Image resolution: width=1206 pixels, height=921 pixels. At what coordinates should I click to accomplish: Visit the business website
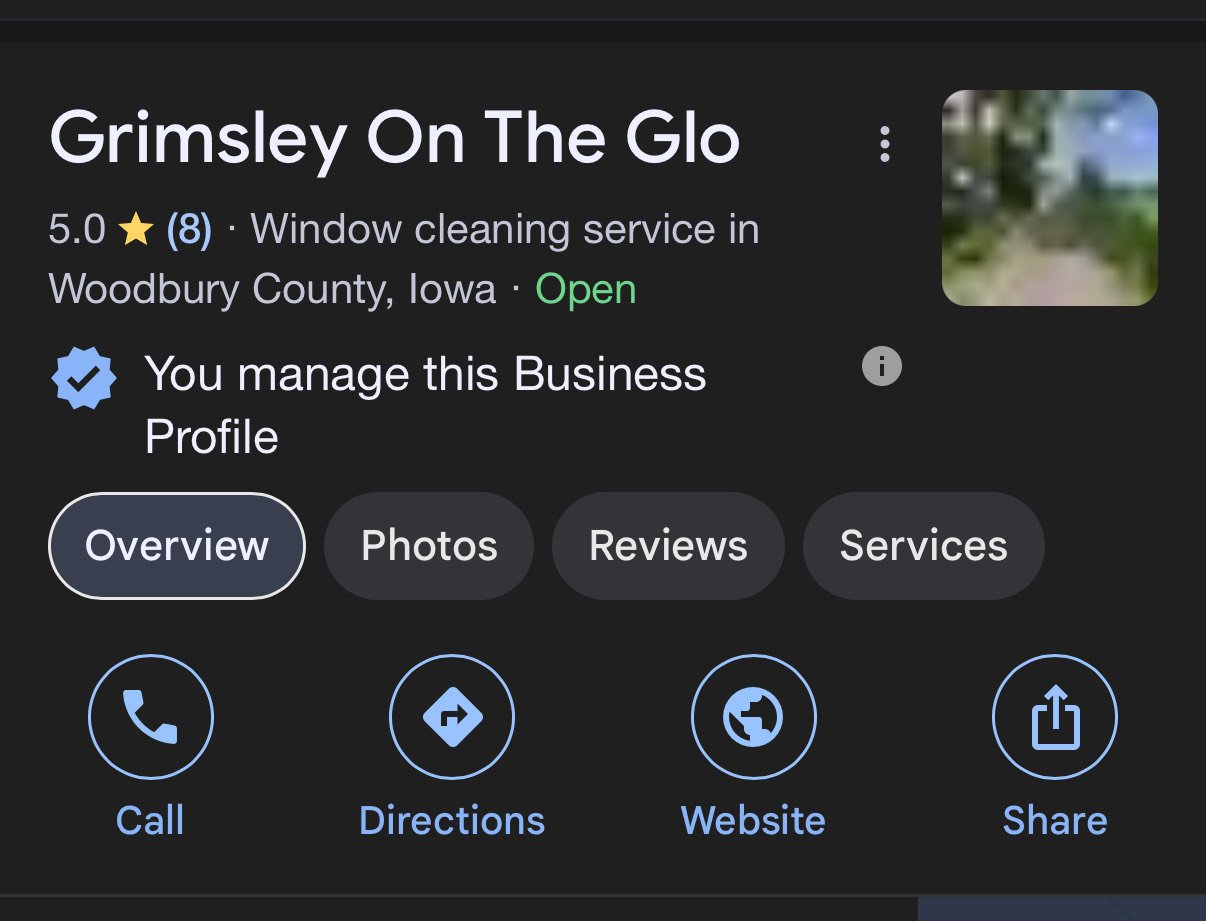[x=753, y=717]
